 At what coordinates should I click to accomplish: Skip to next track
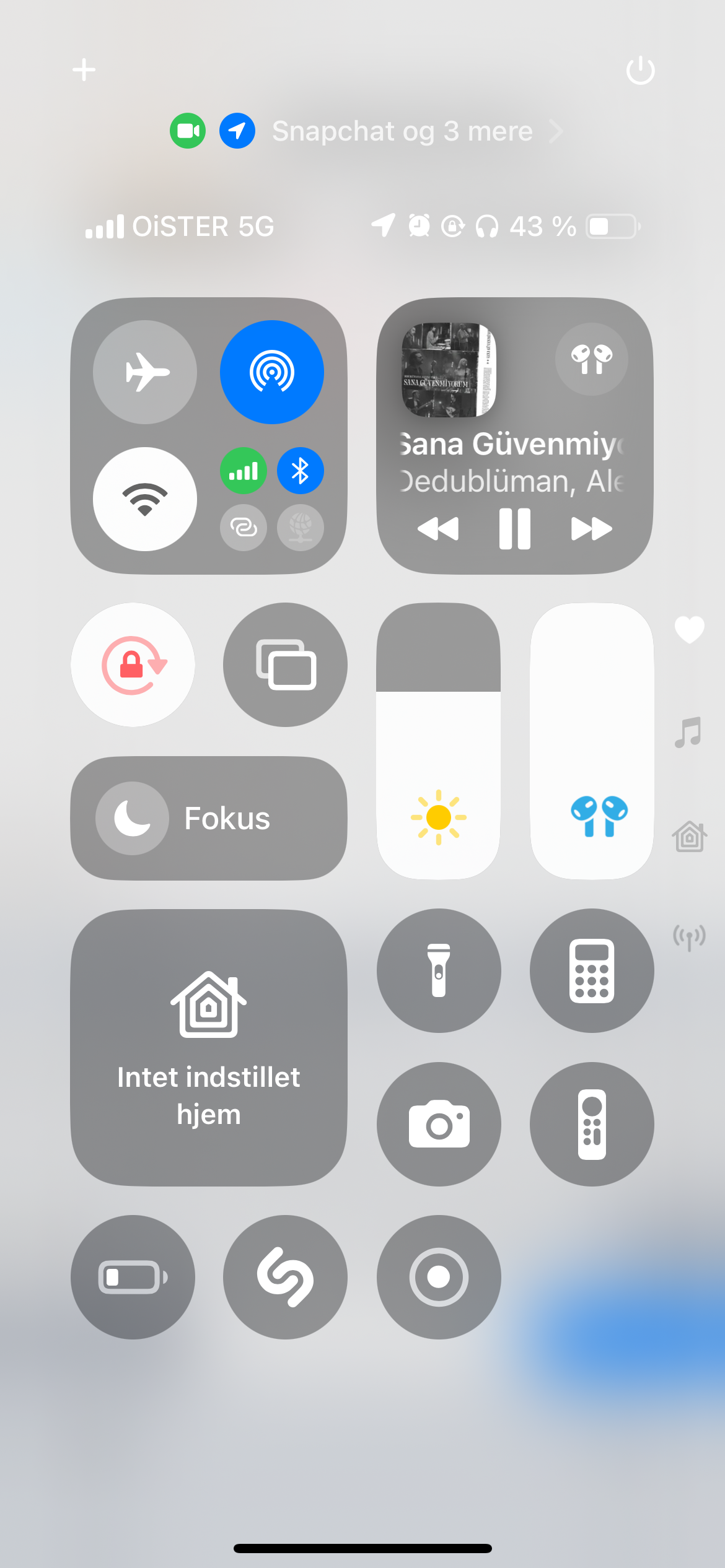[x=591, y=529]
